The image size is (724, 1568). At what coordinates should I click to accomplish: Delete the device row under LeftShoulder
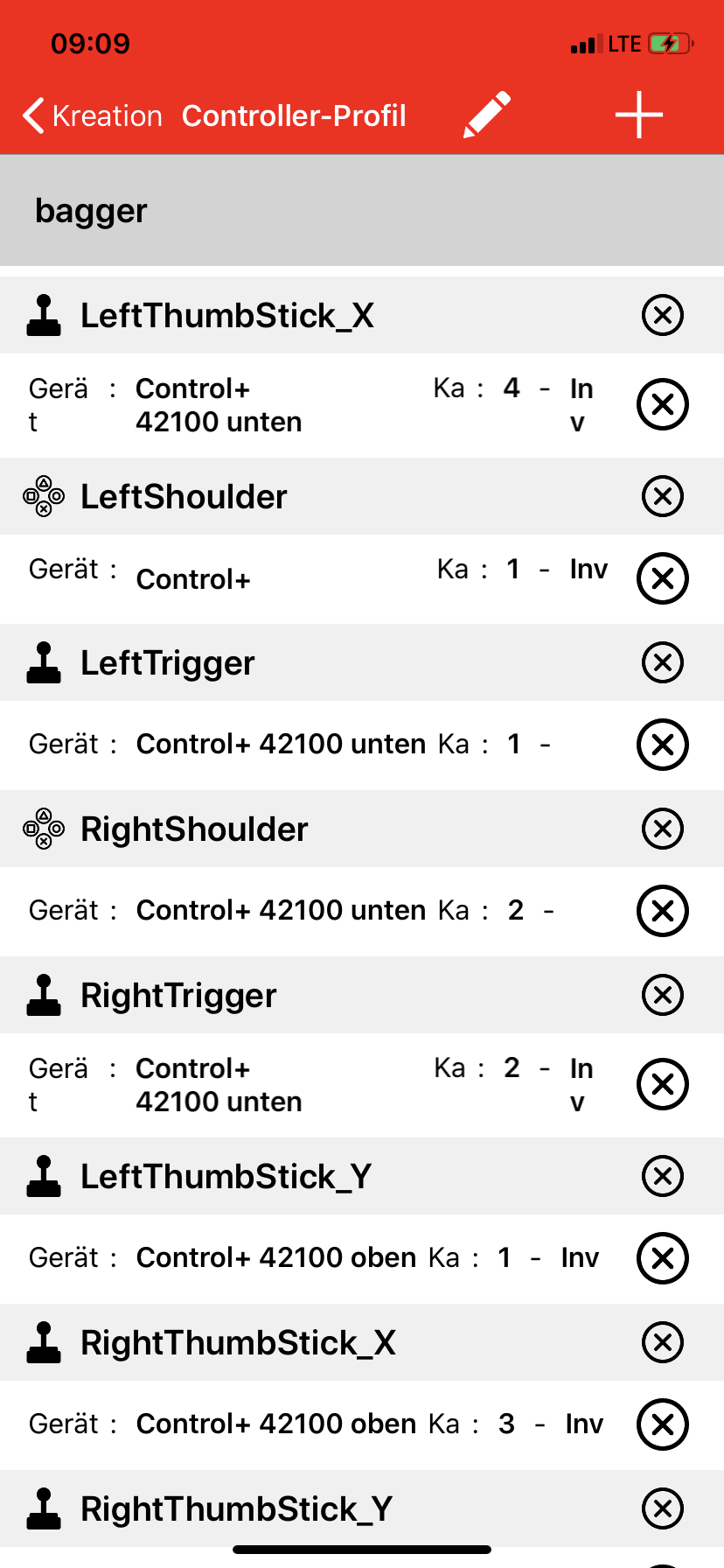(x=663, y=578)
